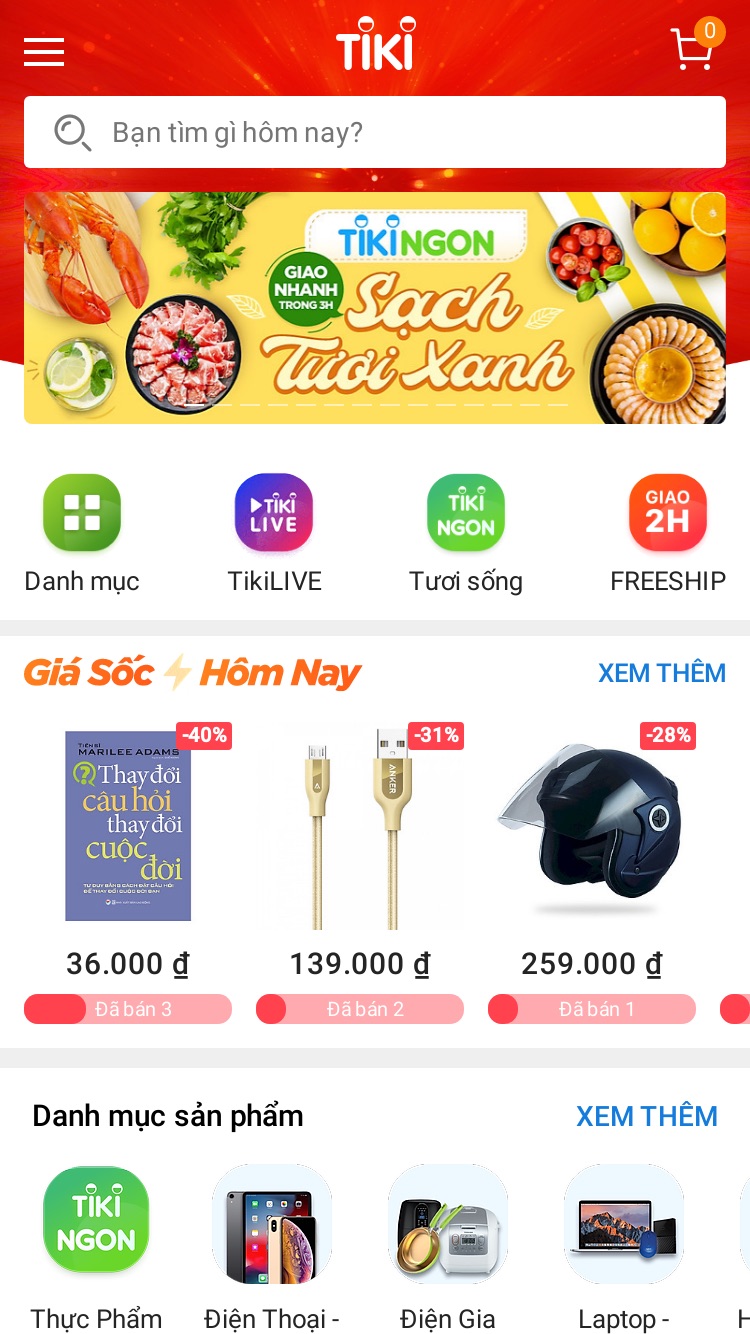Open the Thực Phẩm category
Image resolution: width=750 pixels, height=1334 pixels.
coord(96,1248)
